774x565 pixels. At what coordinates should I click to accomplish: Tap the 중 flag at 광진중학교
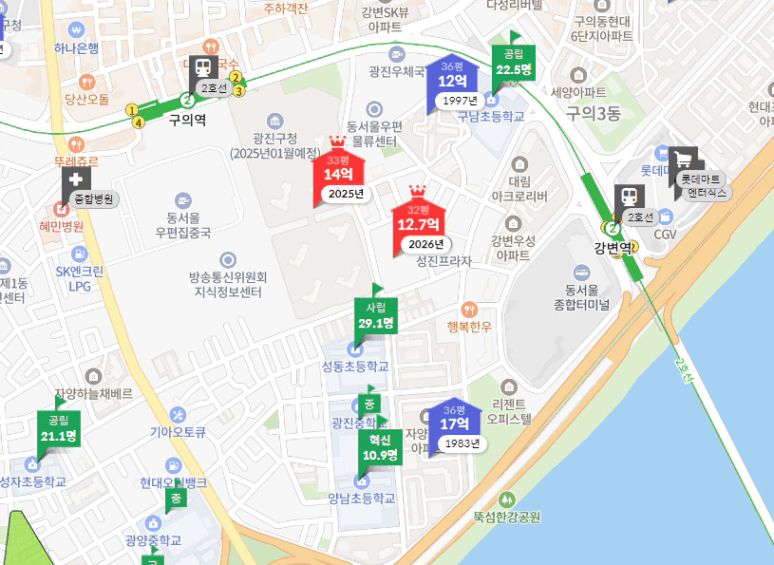click(370, 404)
